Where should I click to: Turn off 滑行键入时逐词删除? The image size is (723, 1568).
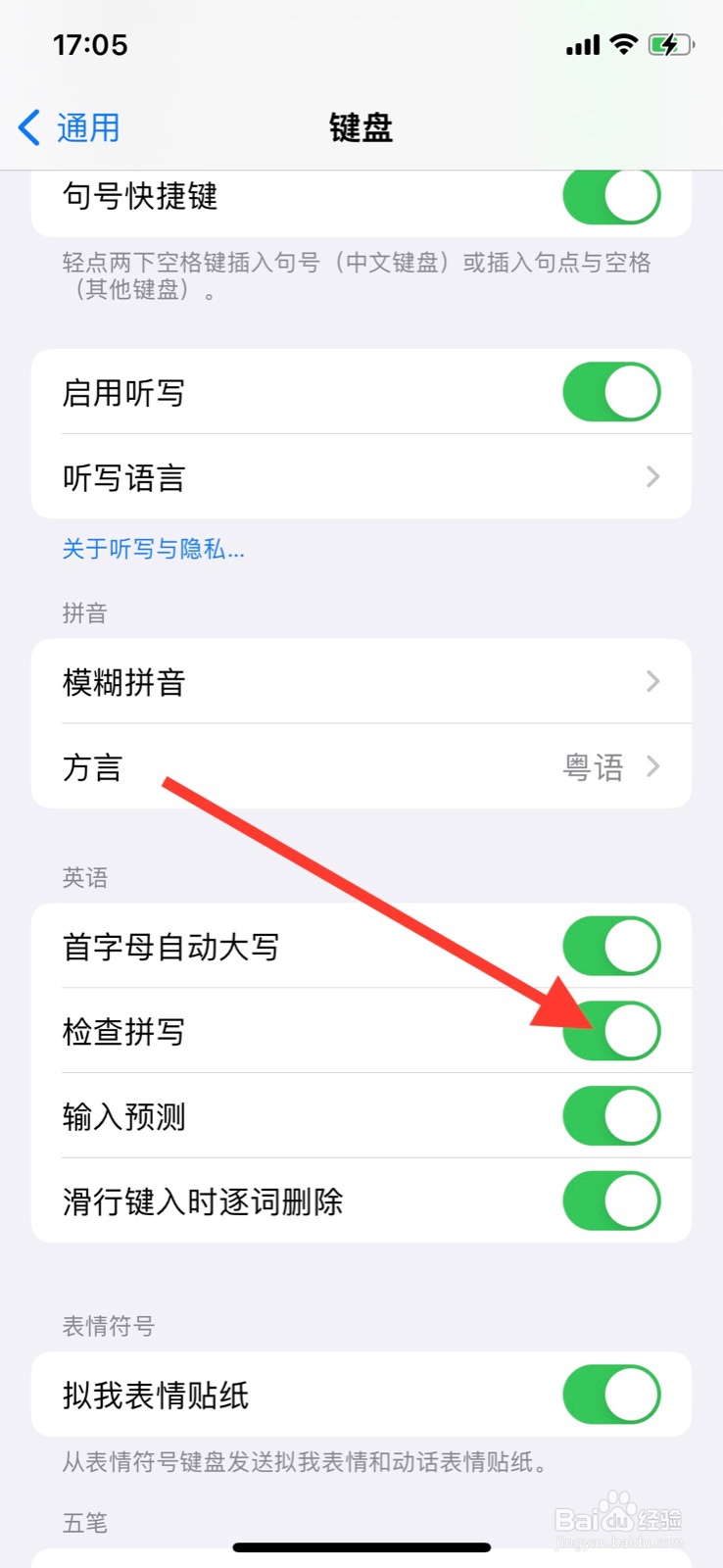click(x=611, y=1200)
